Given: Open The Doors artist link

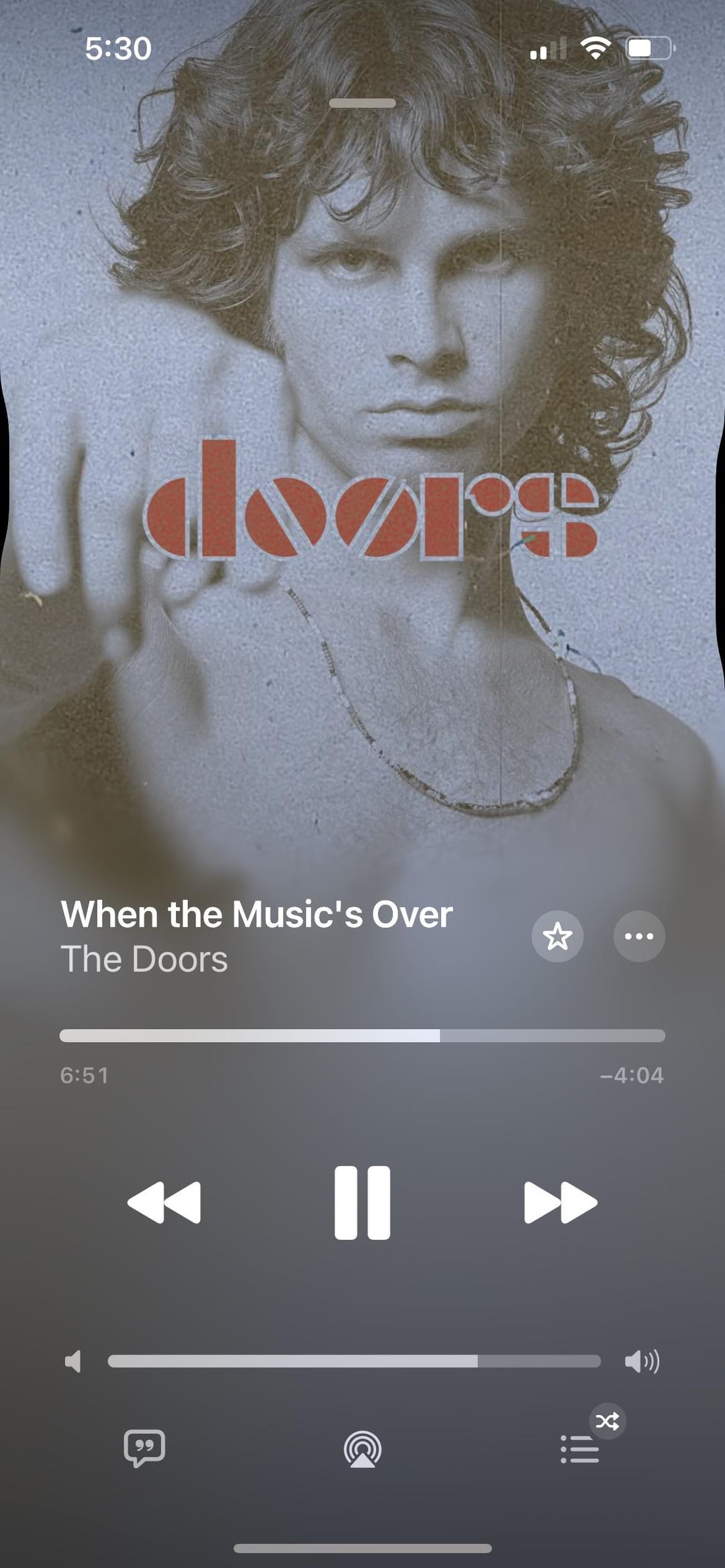Looking at the screenshot, I should pos(144,959).
